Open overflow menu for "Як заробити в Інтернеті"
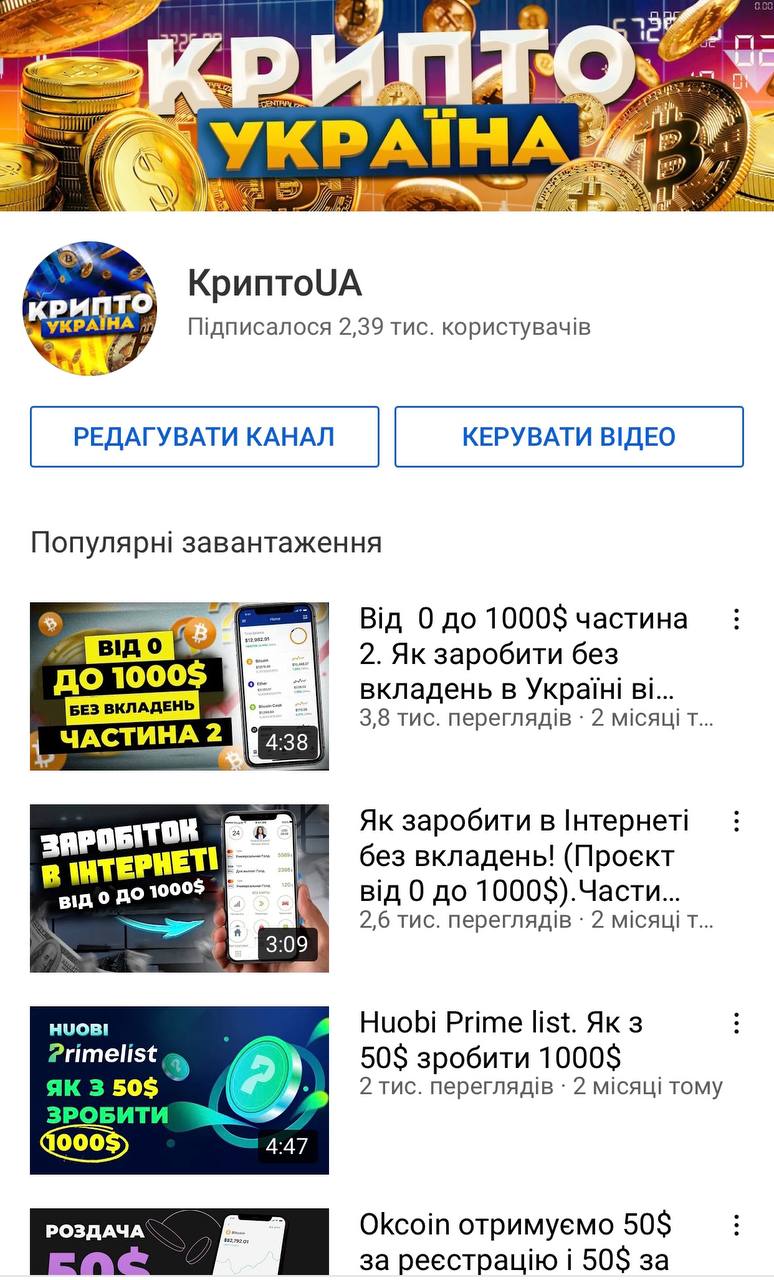 [736, 821]
